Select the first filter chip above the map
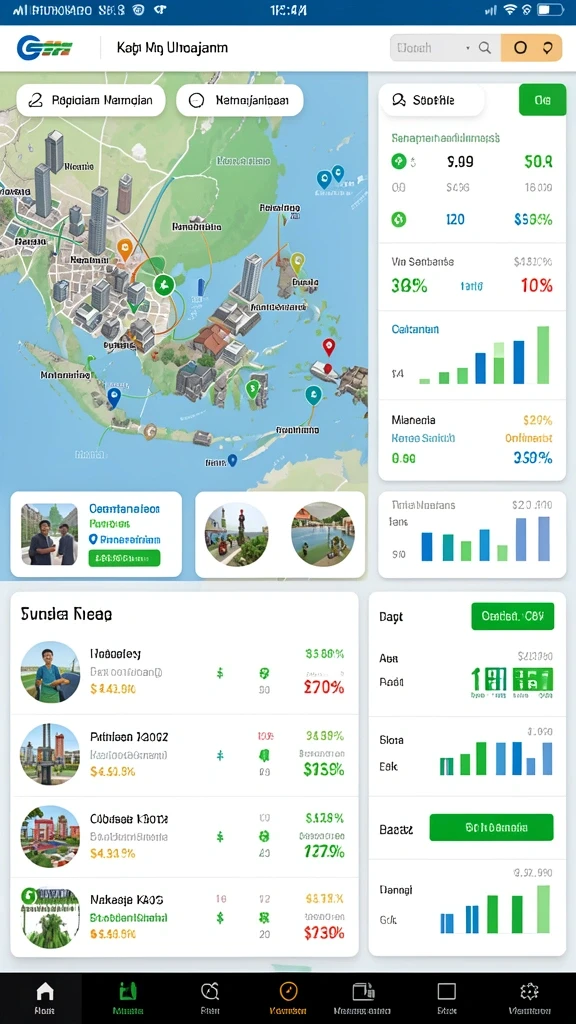The height and width of the screenshot is (1024, 576). click(x=91, y=100)
